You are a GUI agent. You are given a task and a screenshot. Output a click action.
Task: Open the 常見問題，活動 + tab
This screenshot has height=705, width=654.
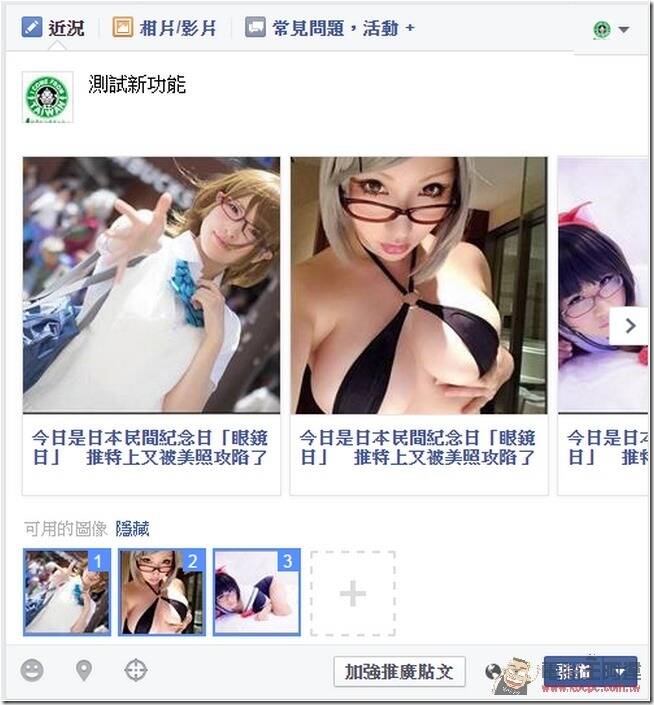point(330,28)
